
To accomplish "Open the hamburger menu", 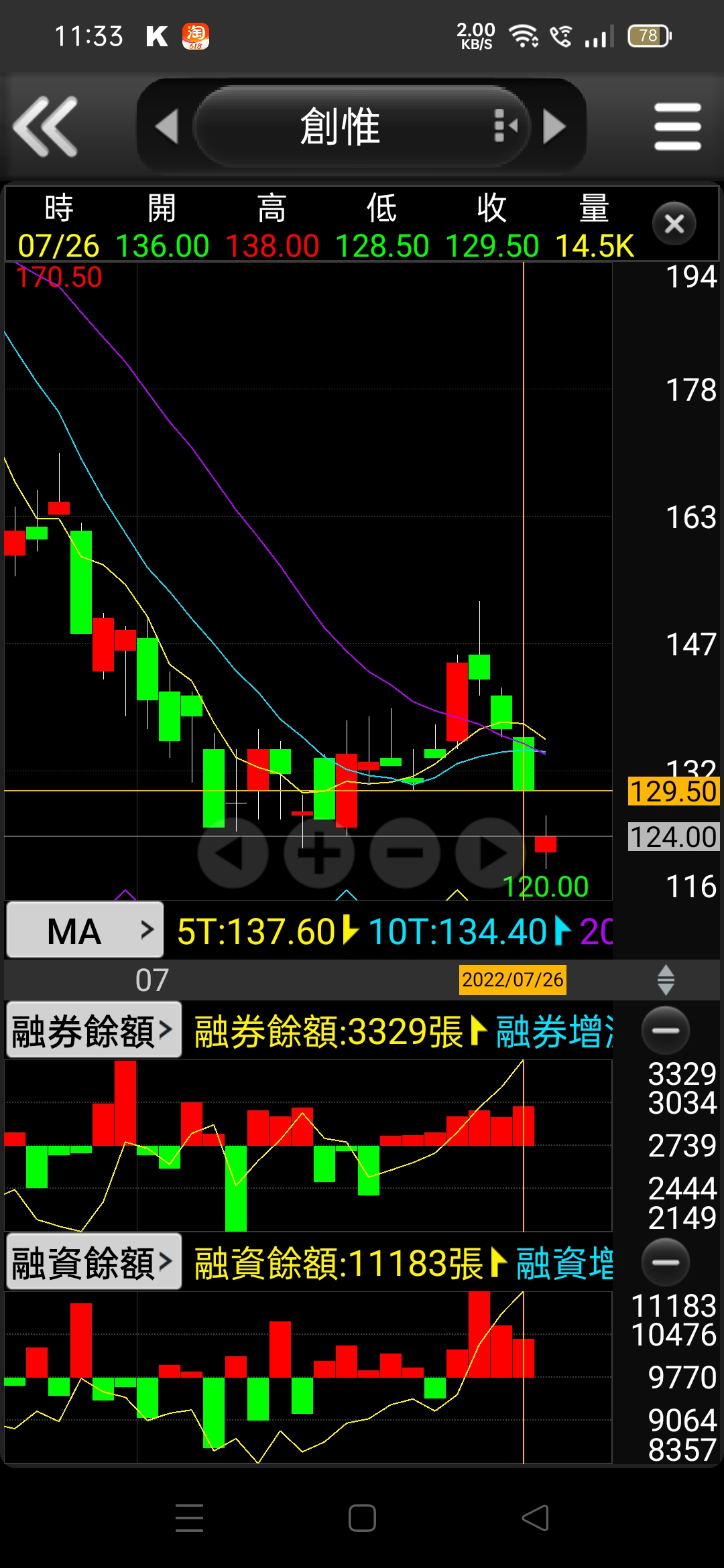I will 678,127.
